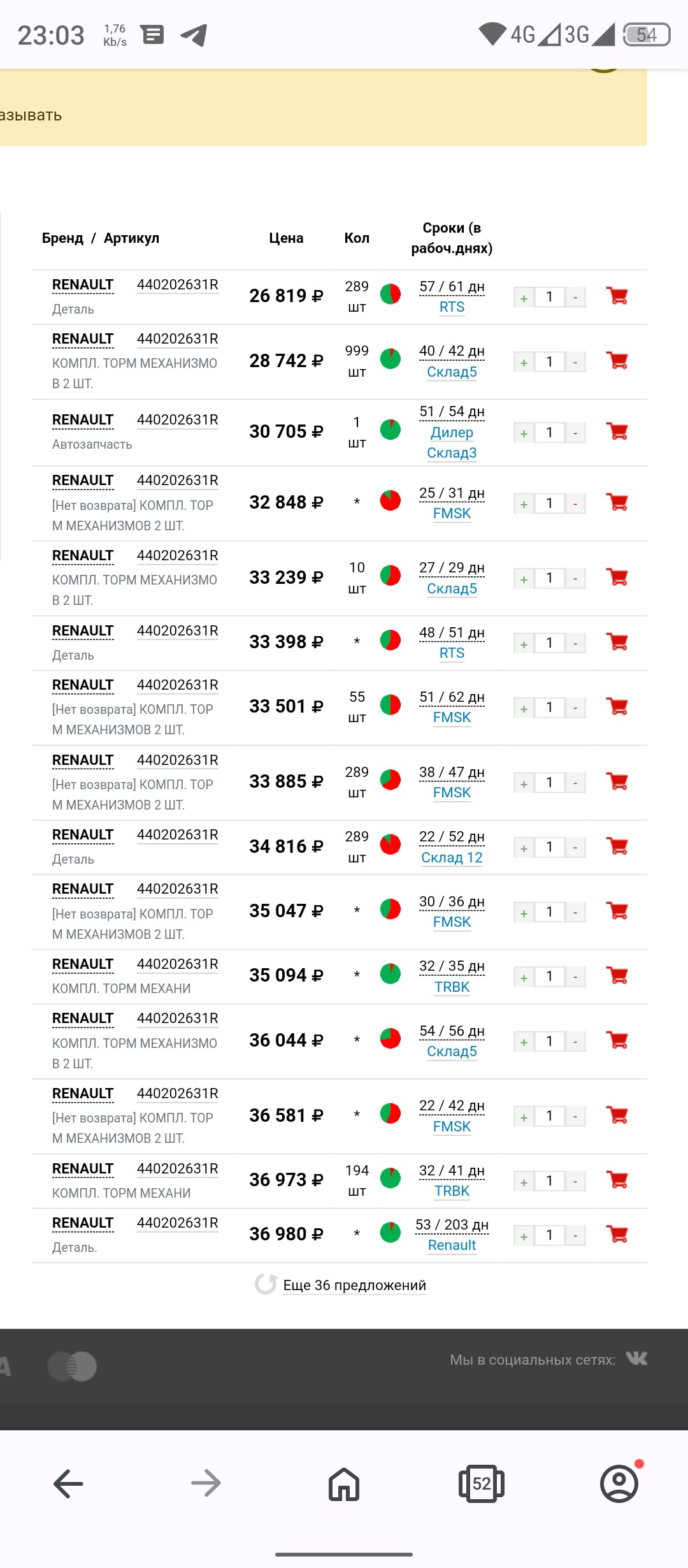Tap the quantity field for the 32 848 ₽ offer

click(549, 504)
